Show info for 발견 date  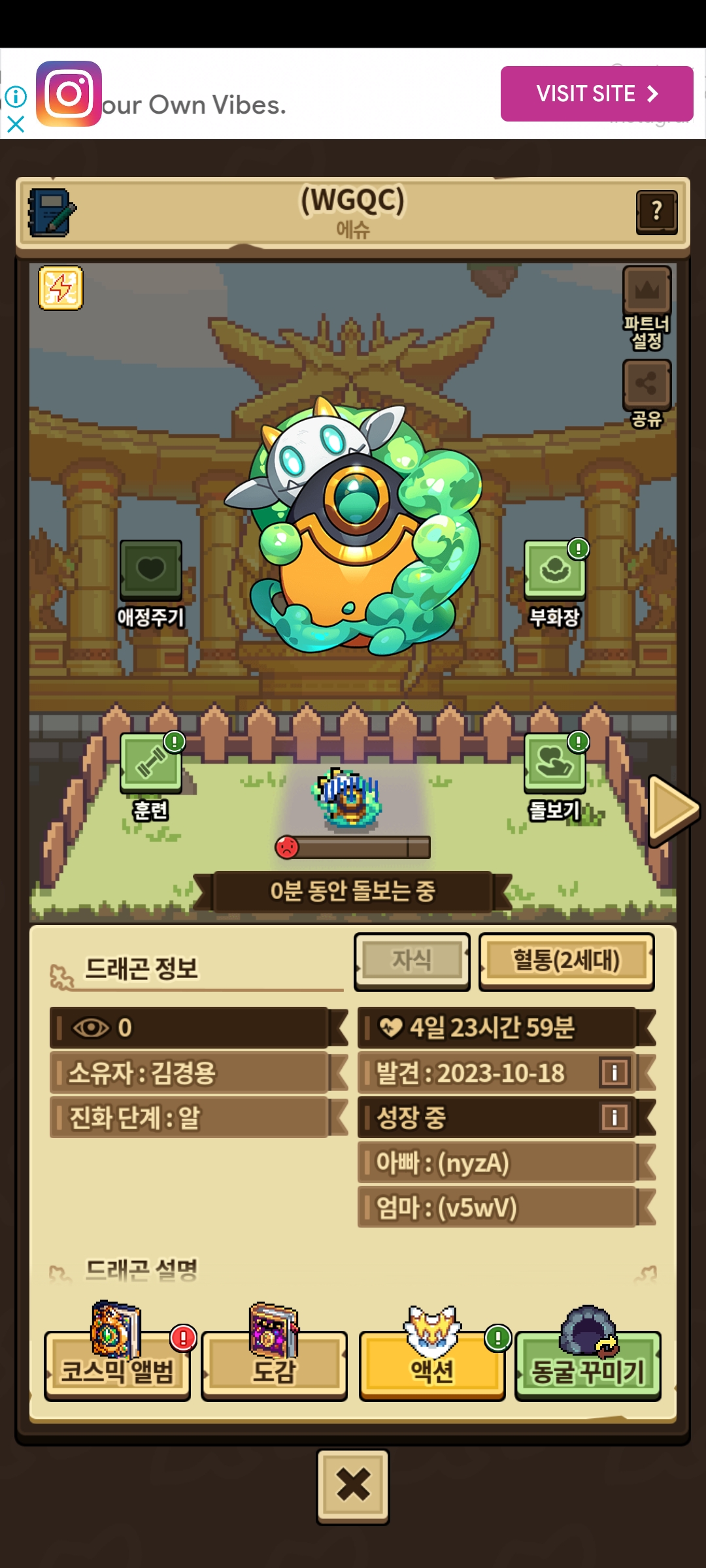[614, 1072]
